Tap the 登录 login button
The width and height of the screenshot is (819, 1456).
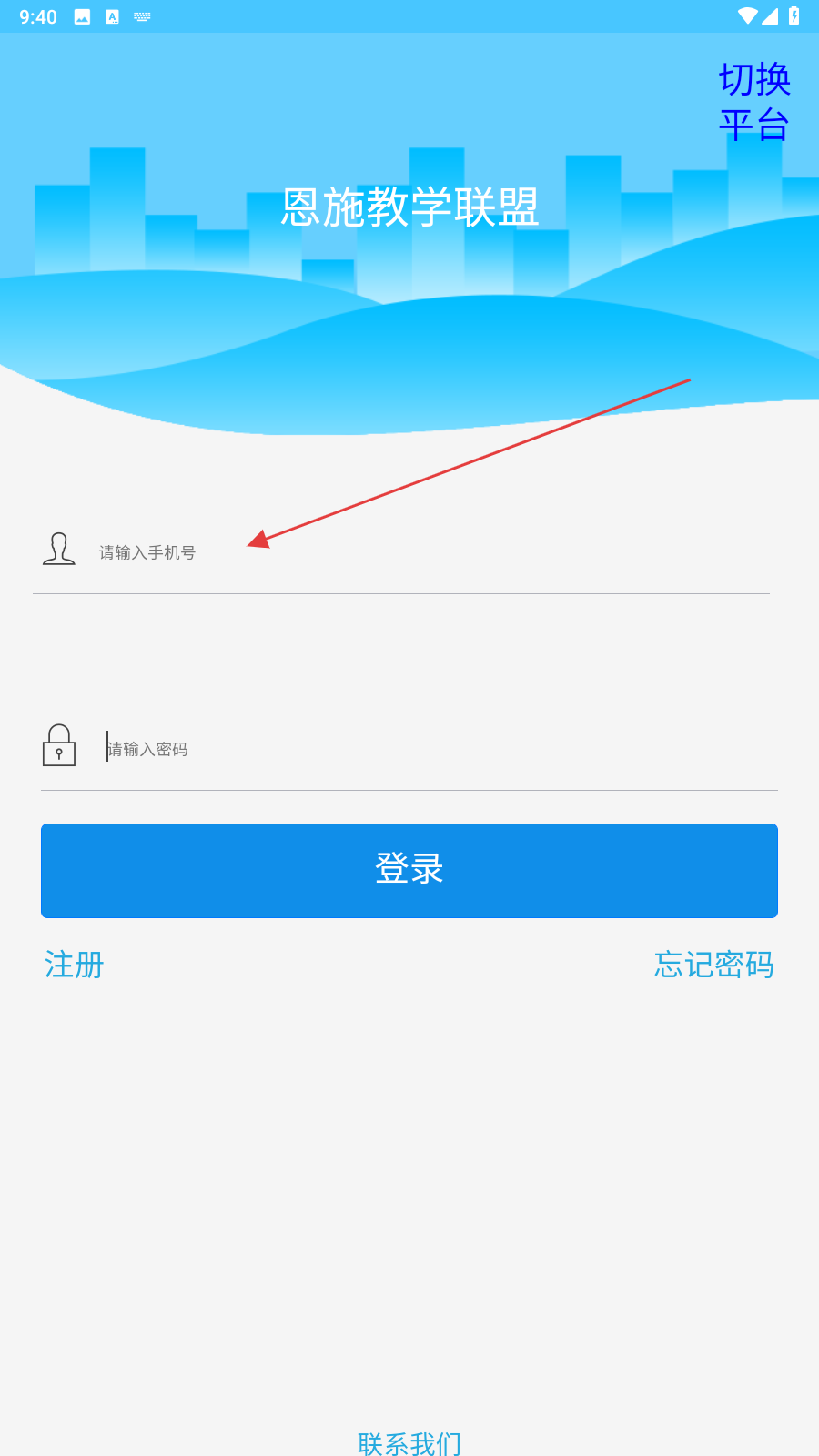[x=409, y=871]
